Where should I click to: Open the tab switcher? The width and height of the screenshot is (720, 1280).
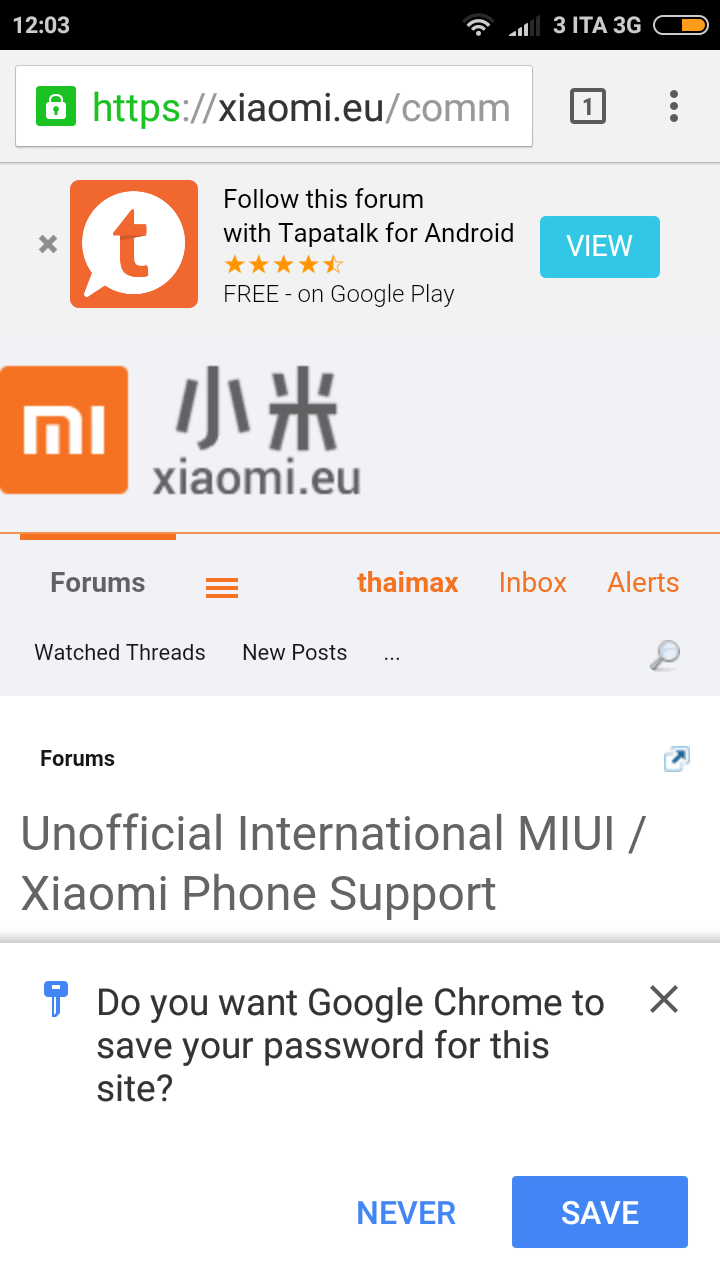[x=588, y=106]
